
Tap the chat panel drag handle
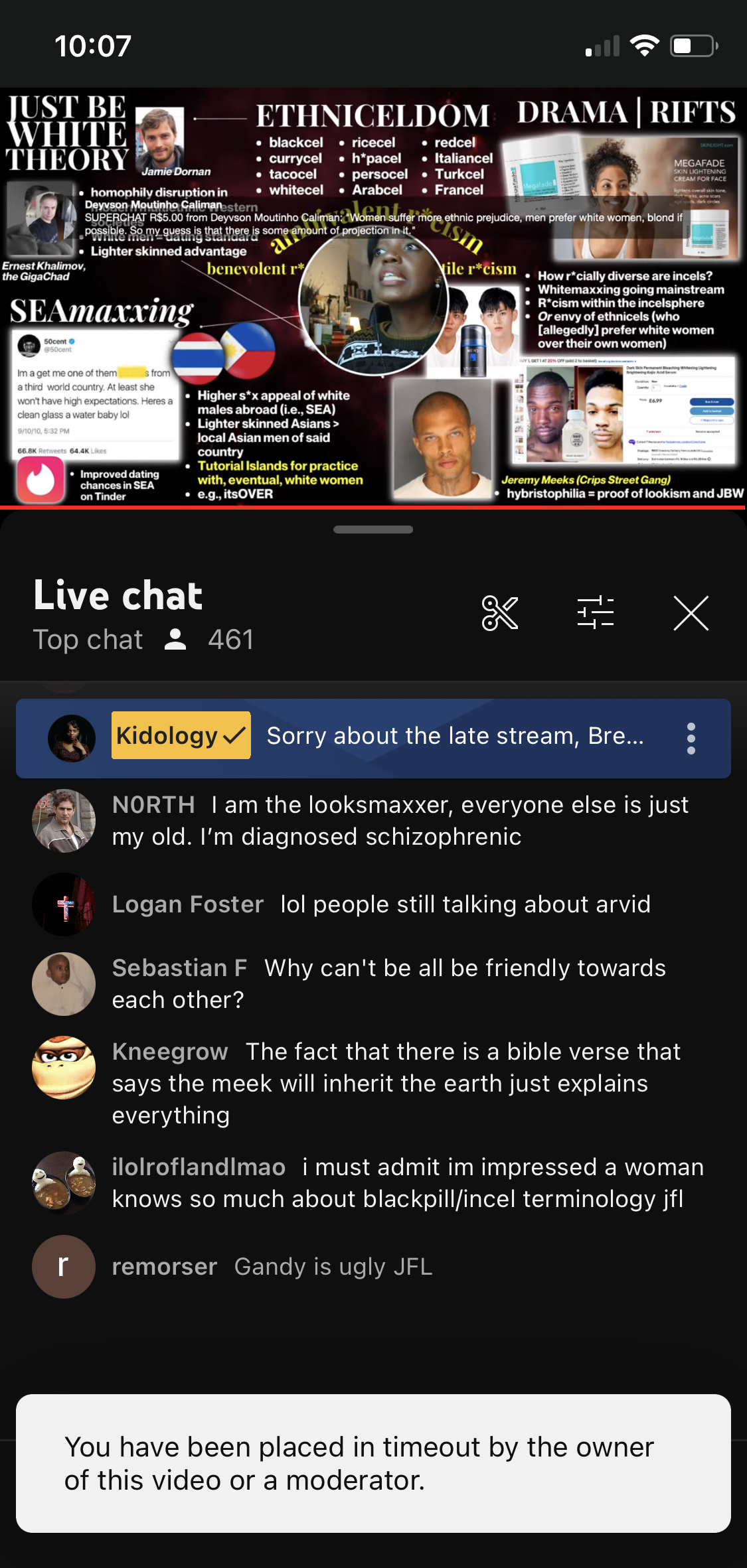click(373, 530)
